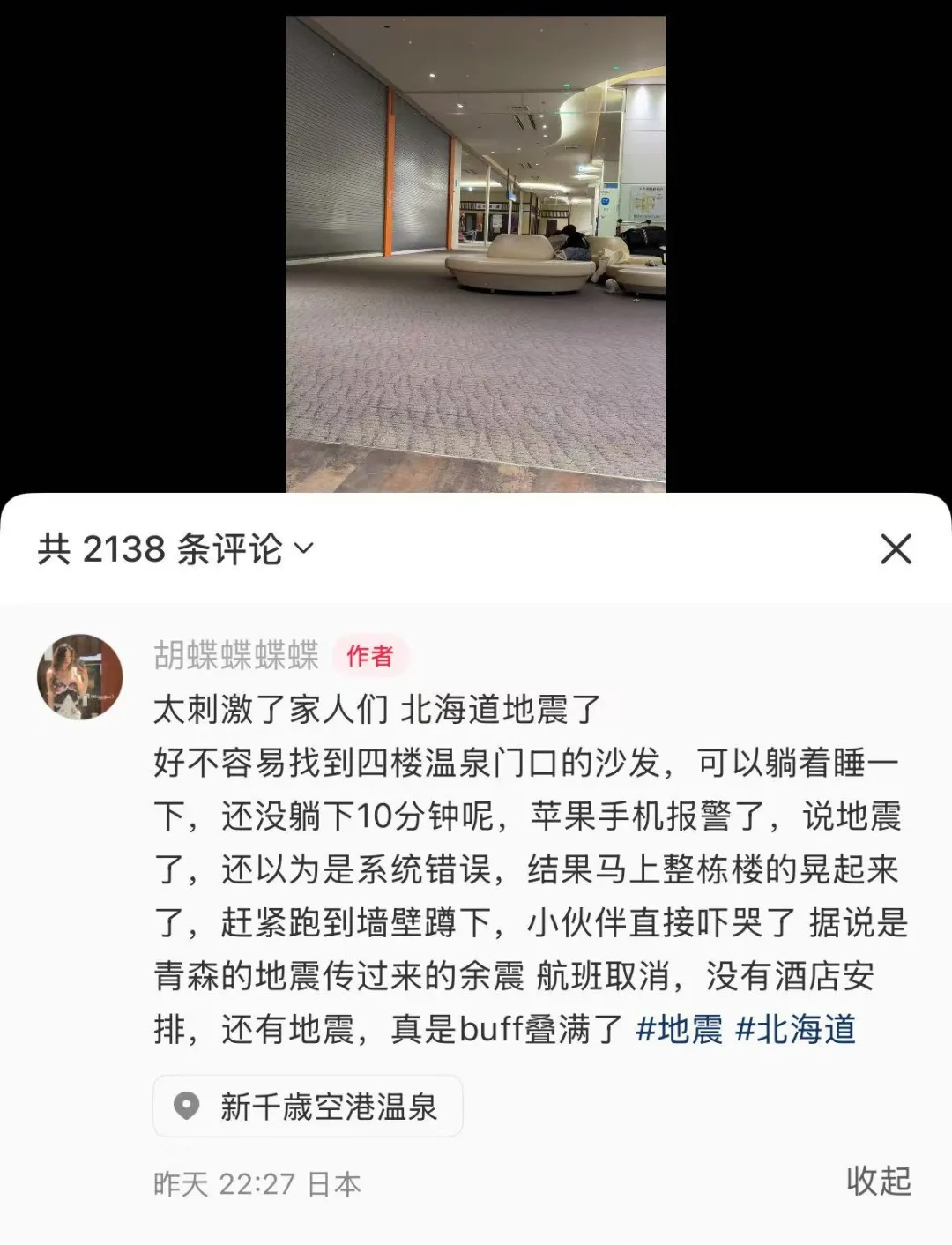952x1245 pixels.
Task: Close the comments panel with the X
Action: pyautogui.click(x=898, y=548)
